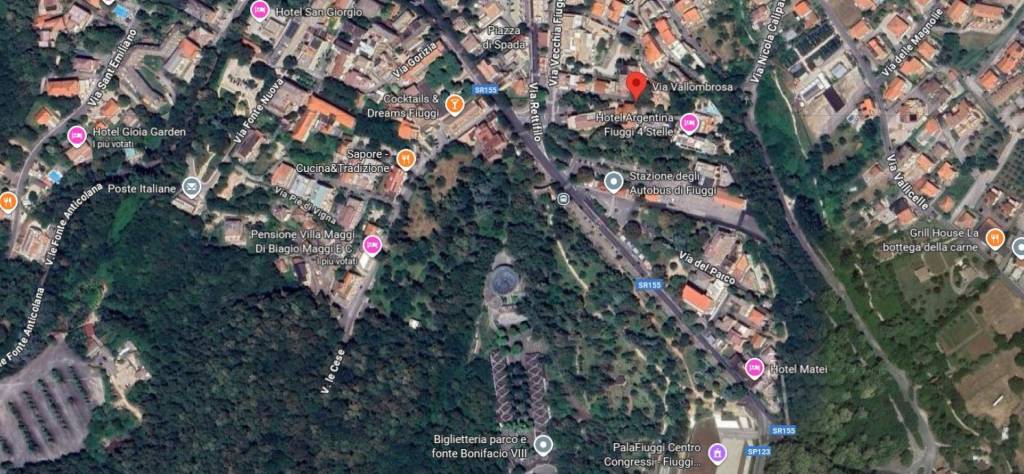Select the Poste Italiane marker
The width and height of the screenshot is (1024, 474).
(x=192, y=187)
